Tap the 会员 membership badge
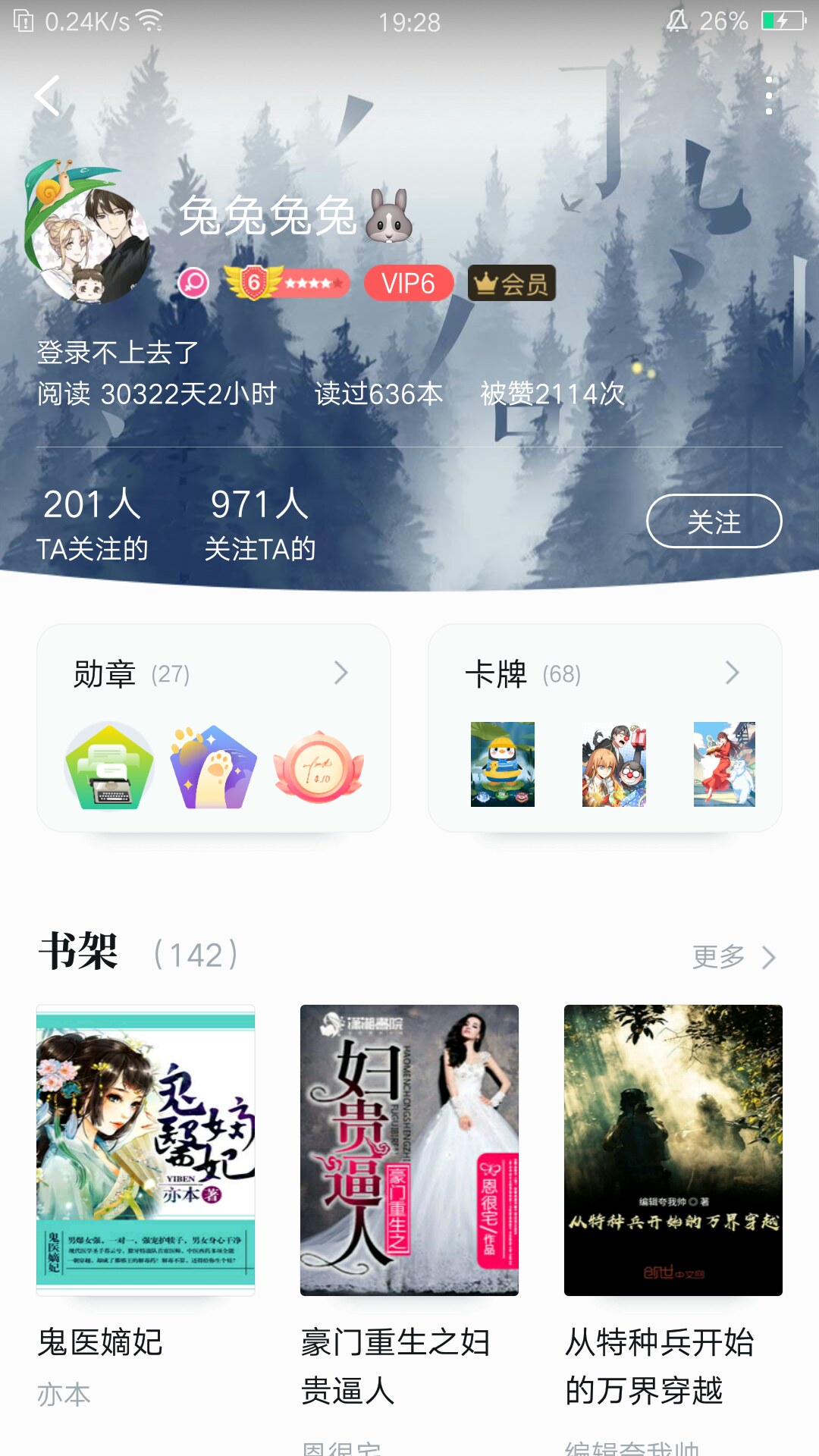This screenshot has height=1456, width=819. [x=512, y=284]
